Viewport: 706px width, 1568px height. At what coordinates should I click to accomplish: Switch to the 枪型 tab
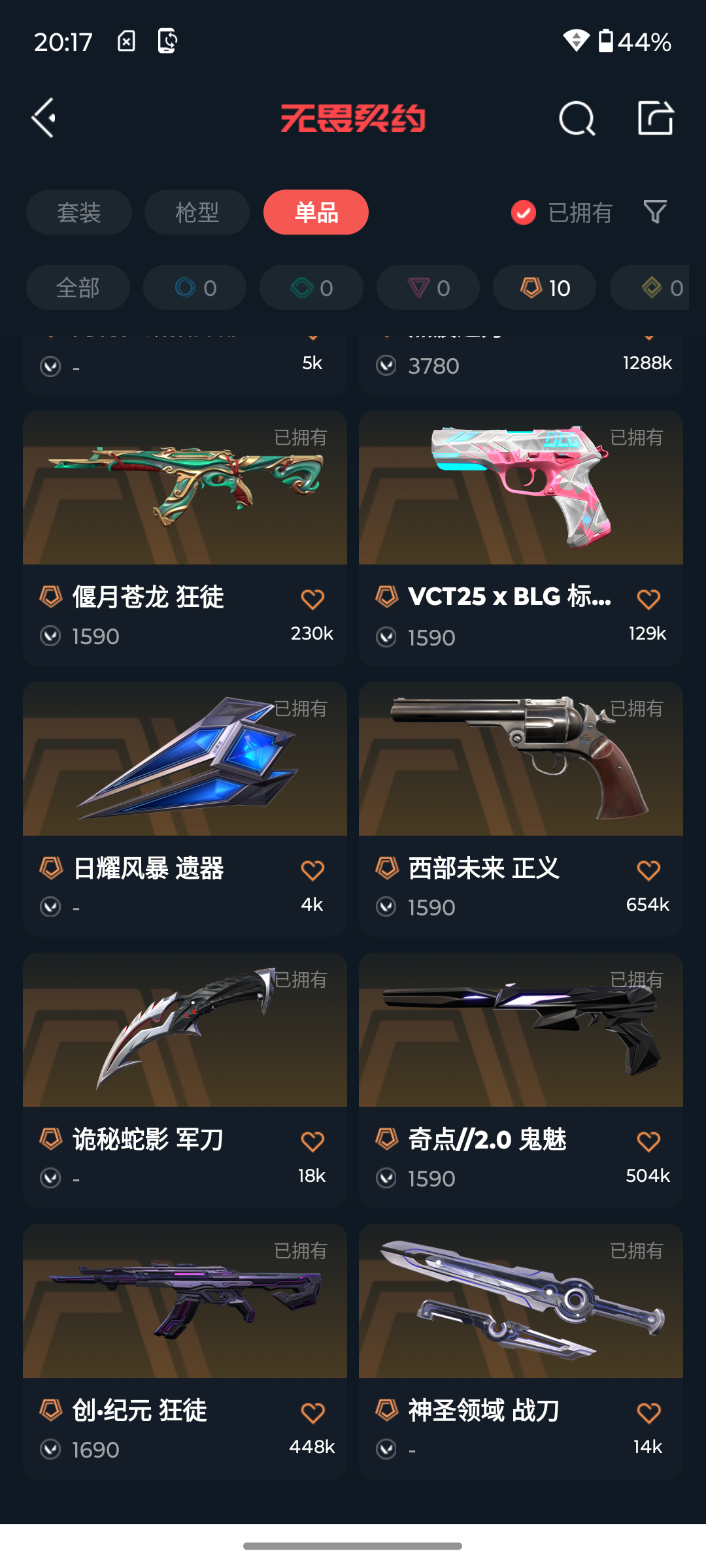point(197,212)
